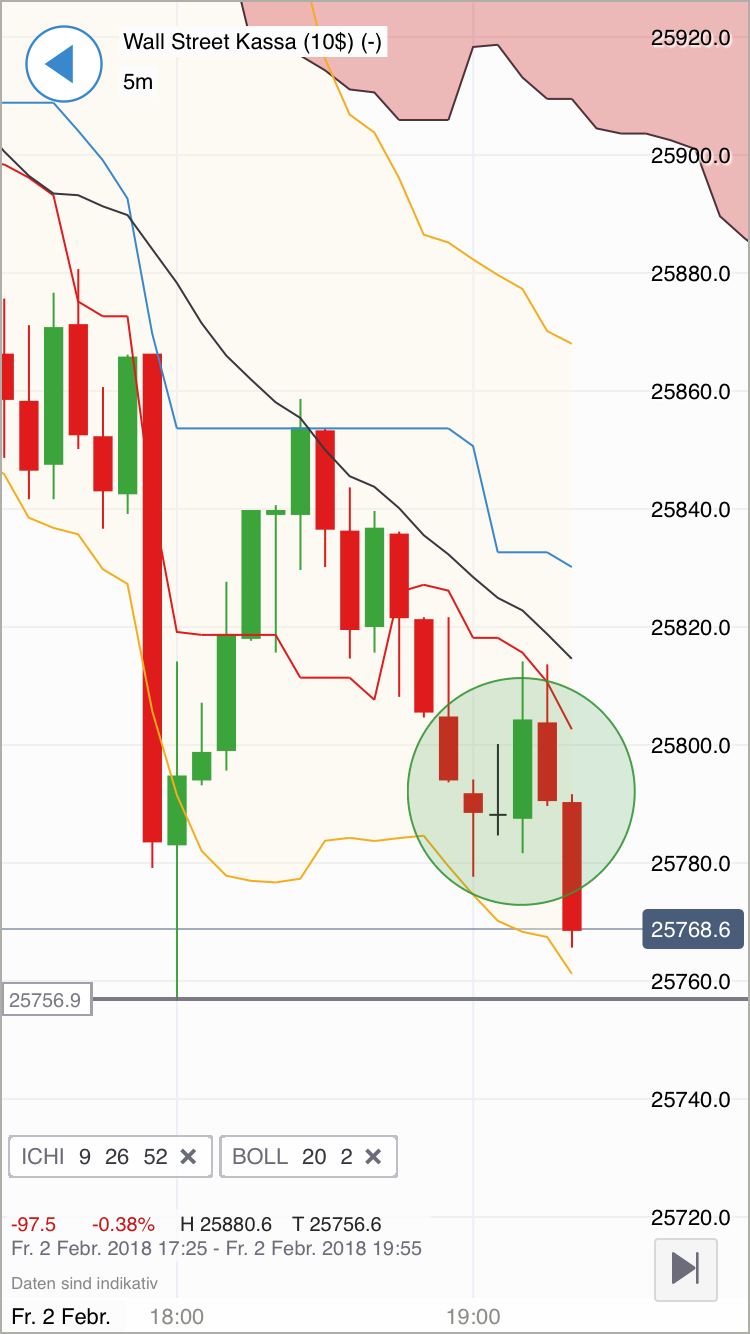Open the 5m timeframe selector
750x1334 pixels.
click(137, 82)
